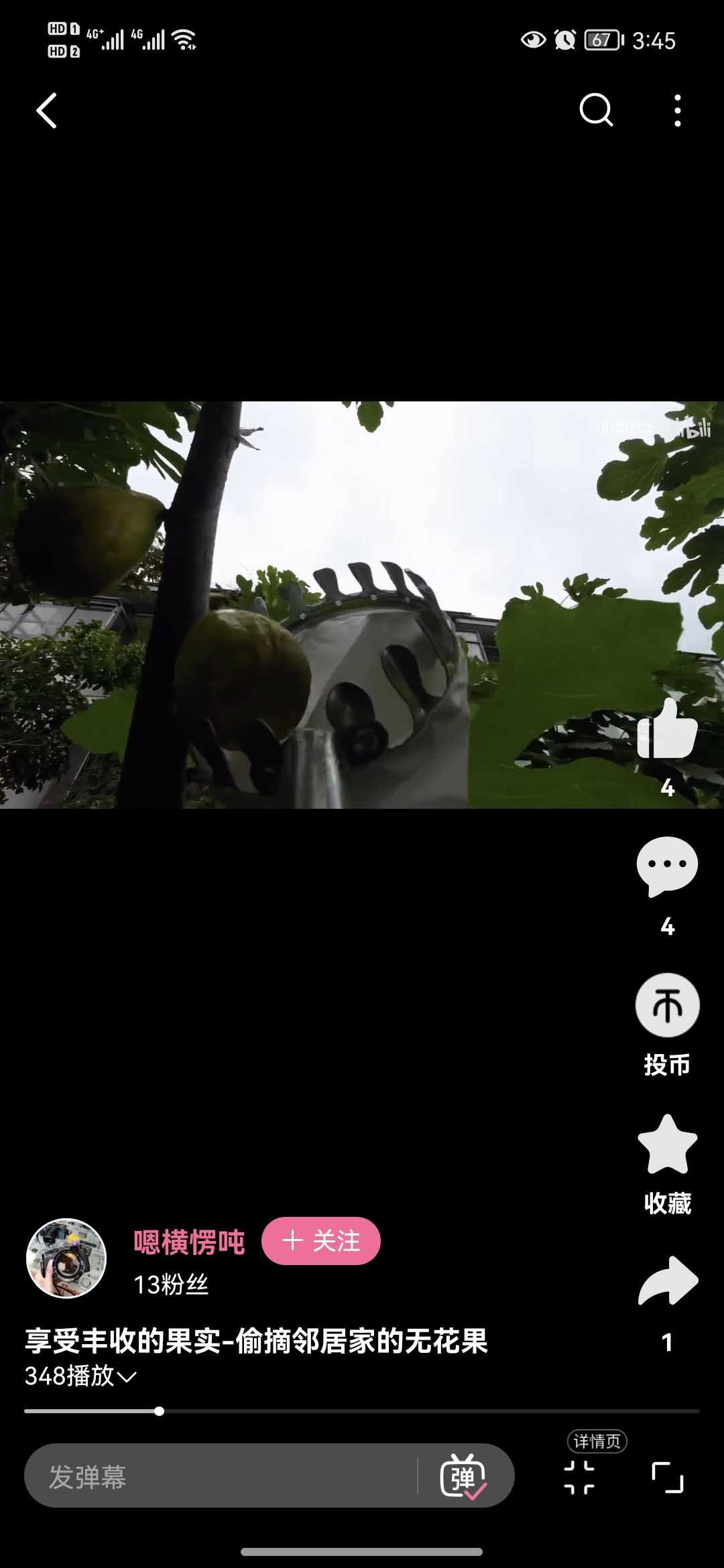Open the comments bubble icon
Viewport: 724px width, 1568px height.
click(667, 866)
